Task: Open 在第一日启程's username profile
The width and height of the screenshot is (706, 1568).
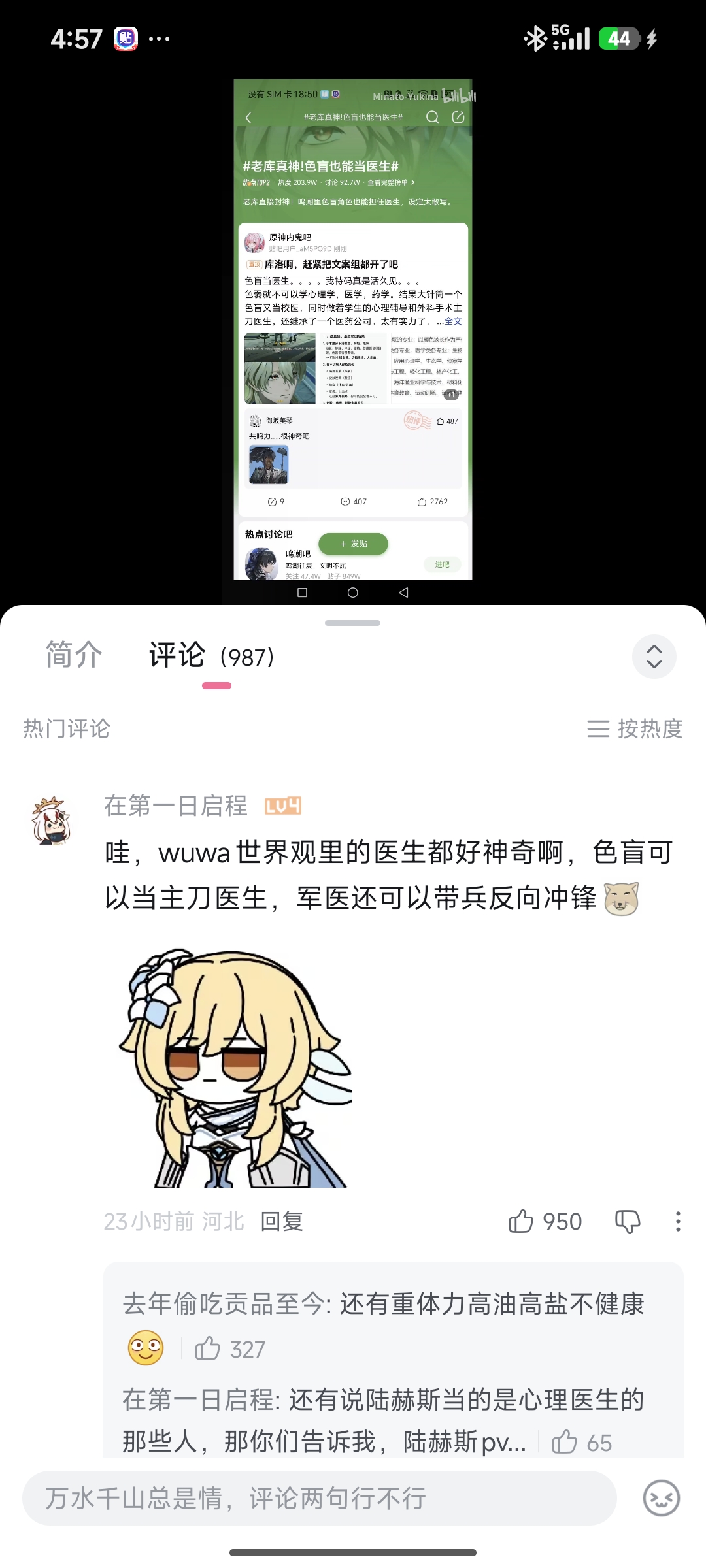Action: coord(176,806)
